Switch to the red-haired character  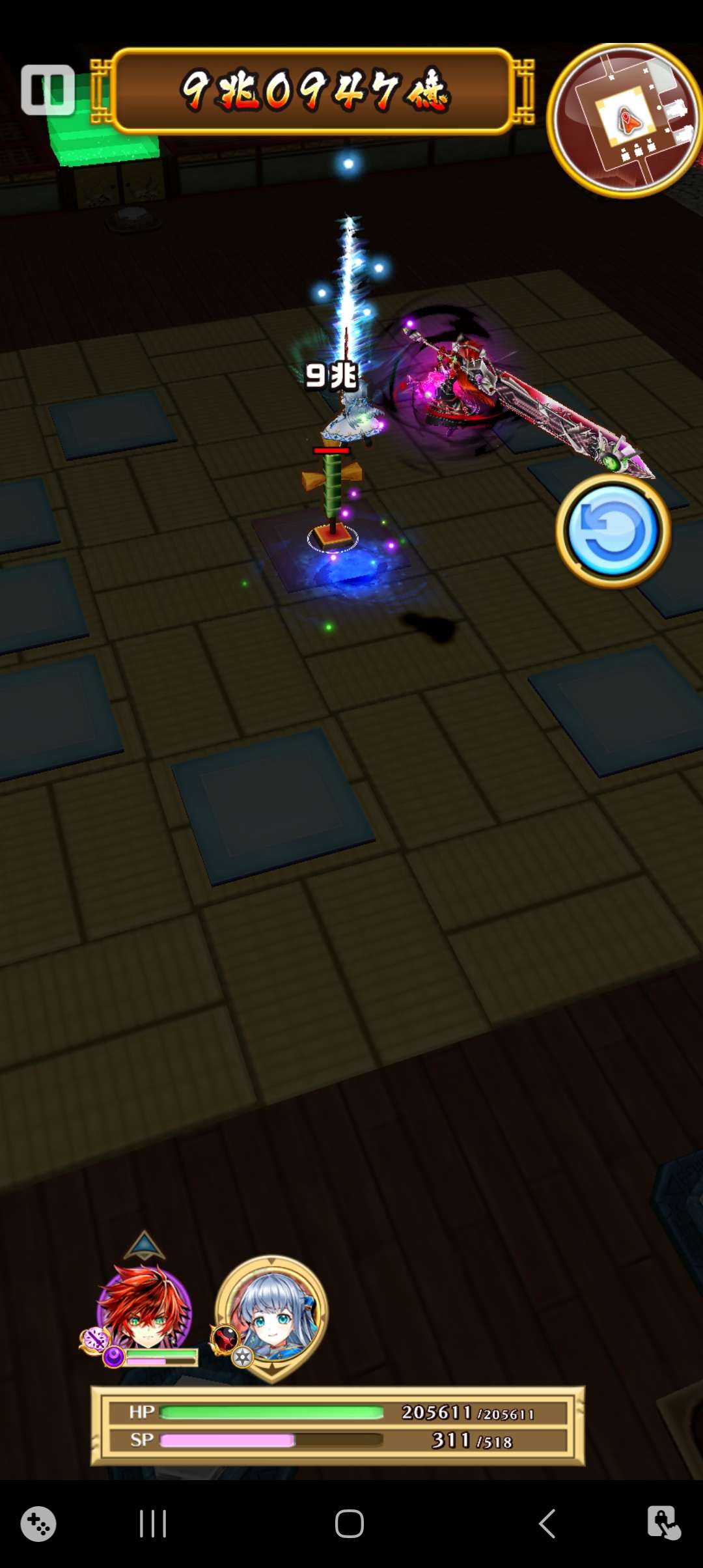click(145, 1308)
